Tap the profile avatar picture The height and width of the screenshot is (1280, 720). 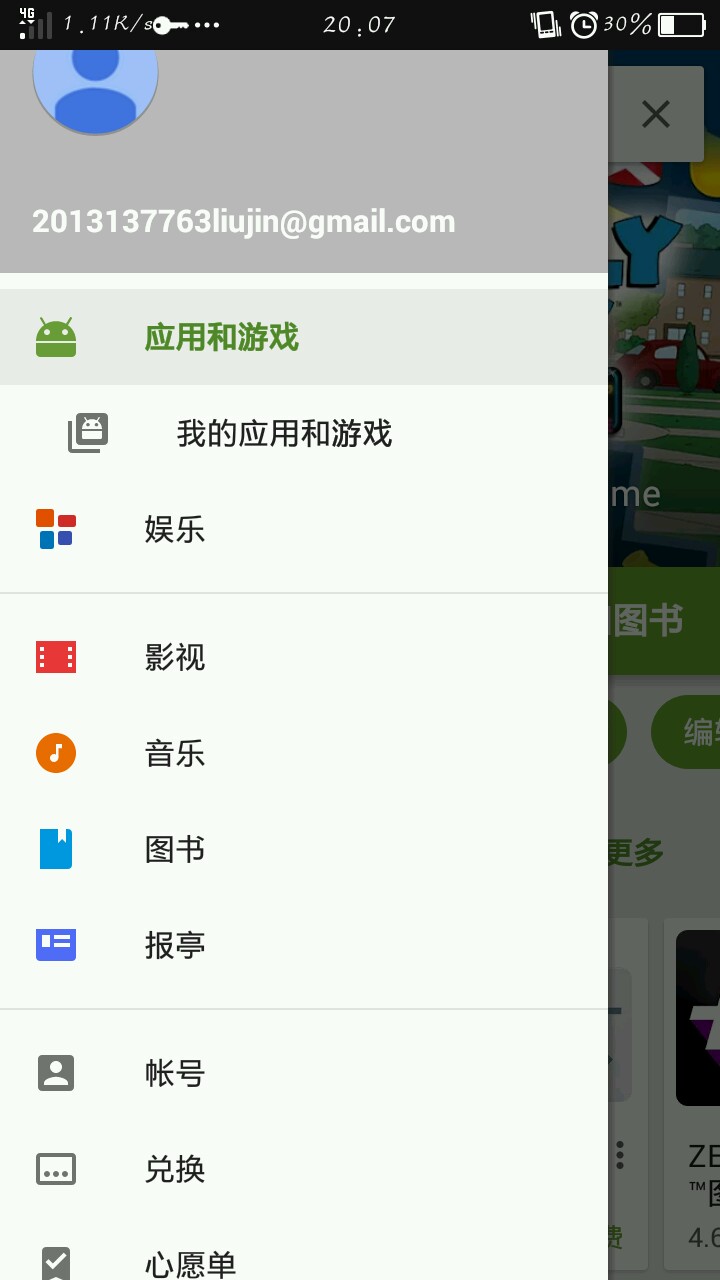pos(96,88)
